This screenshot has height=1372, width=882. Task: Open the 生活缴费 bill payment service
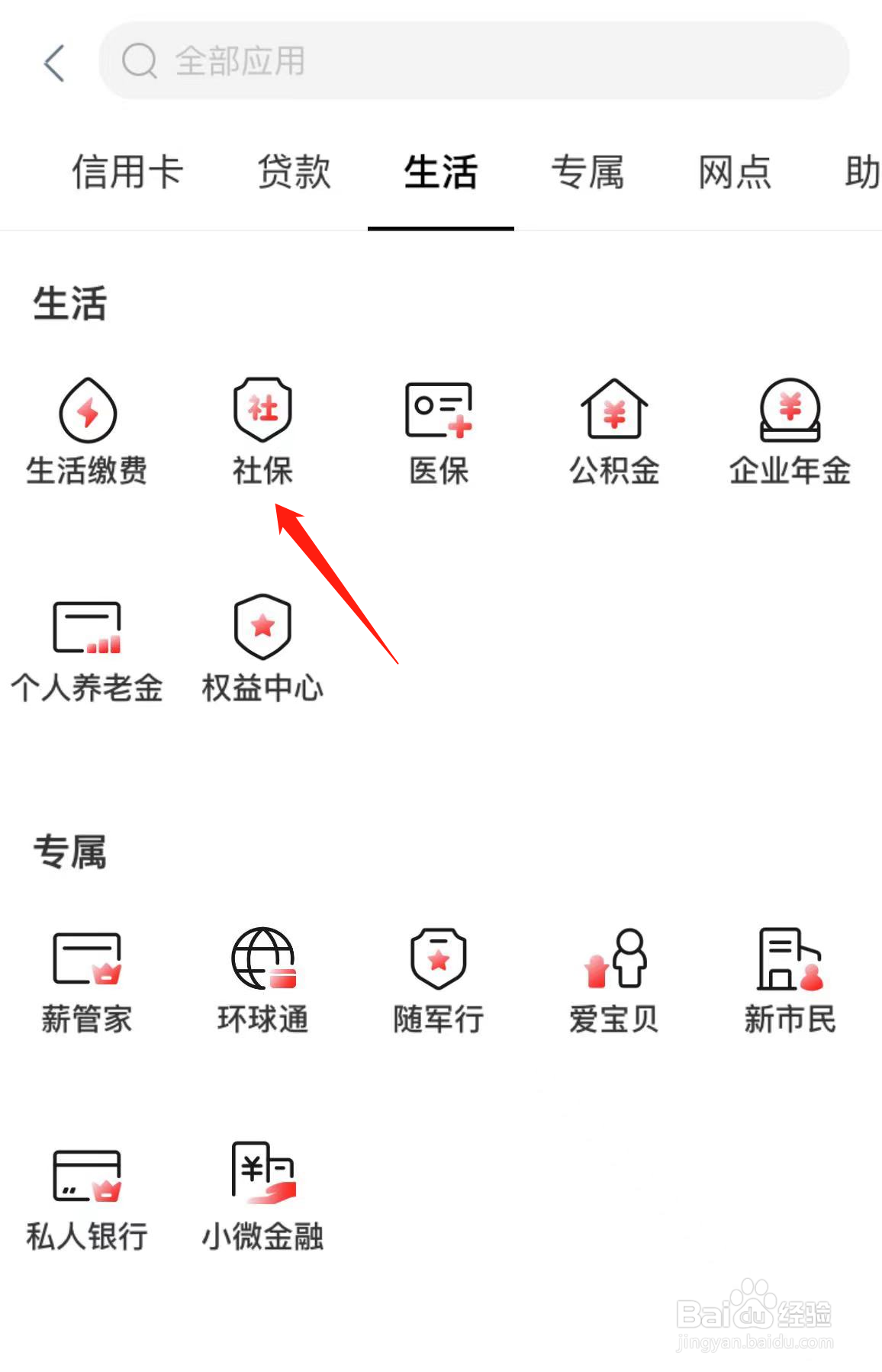87,431
